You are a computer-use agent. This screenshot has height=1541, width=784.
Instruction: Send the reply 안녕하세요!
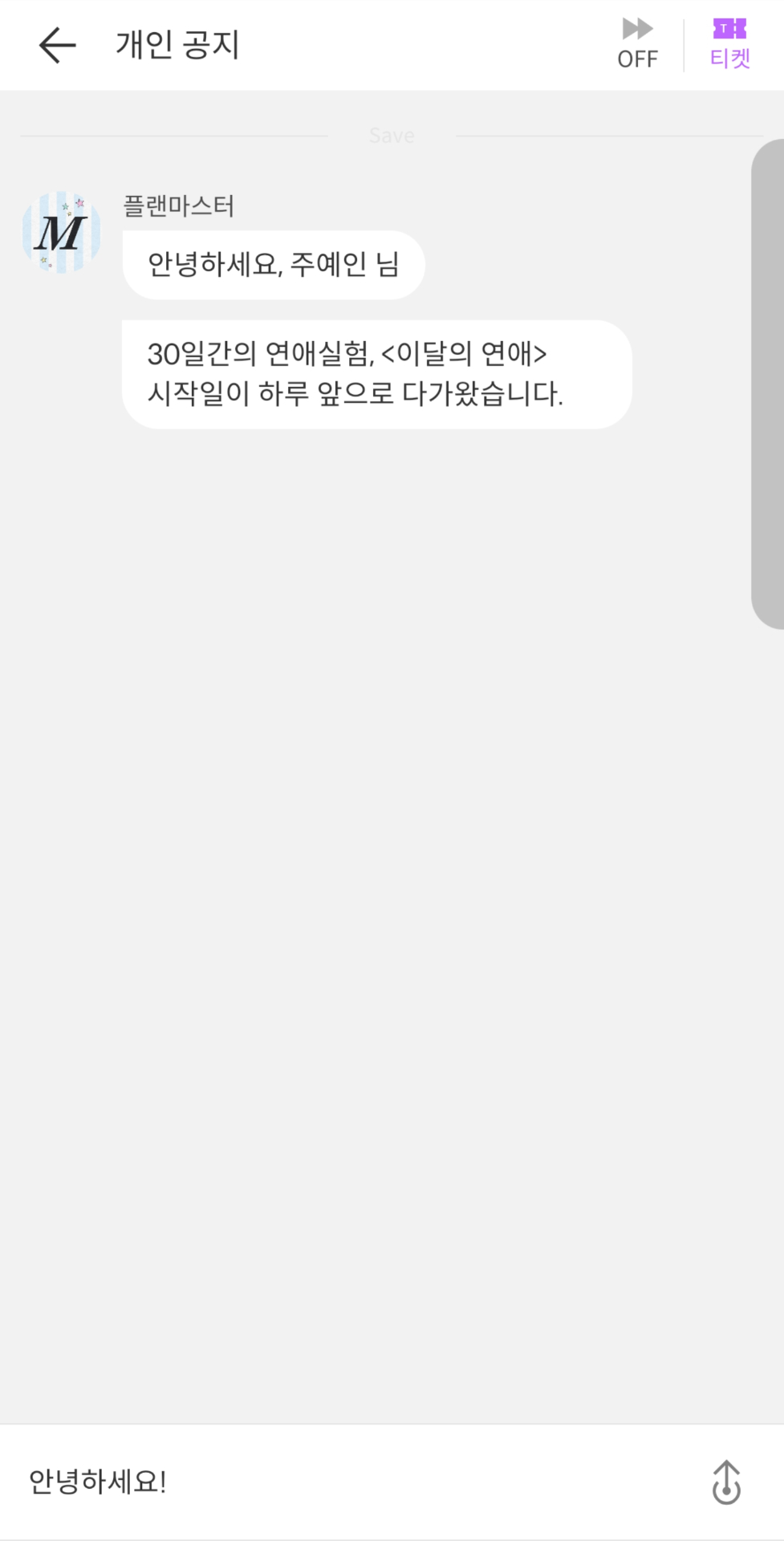[x=98, y=1481]
